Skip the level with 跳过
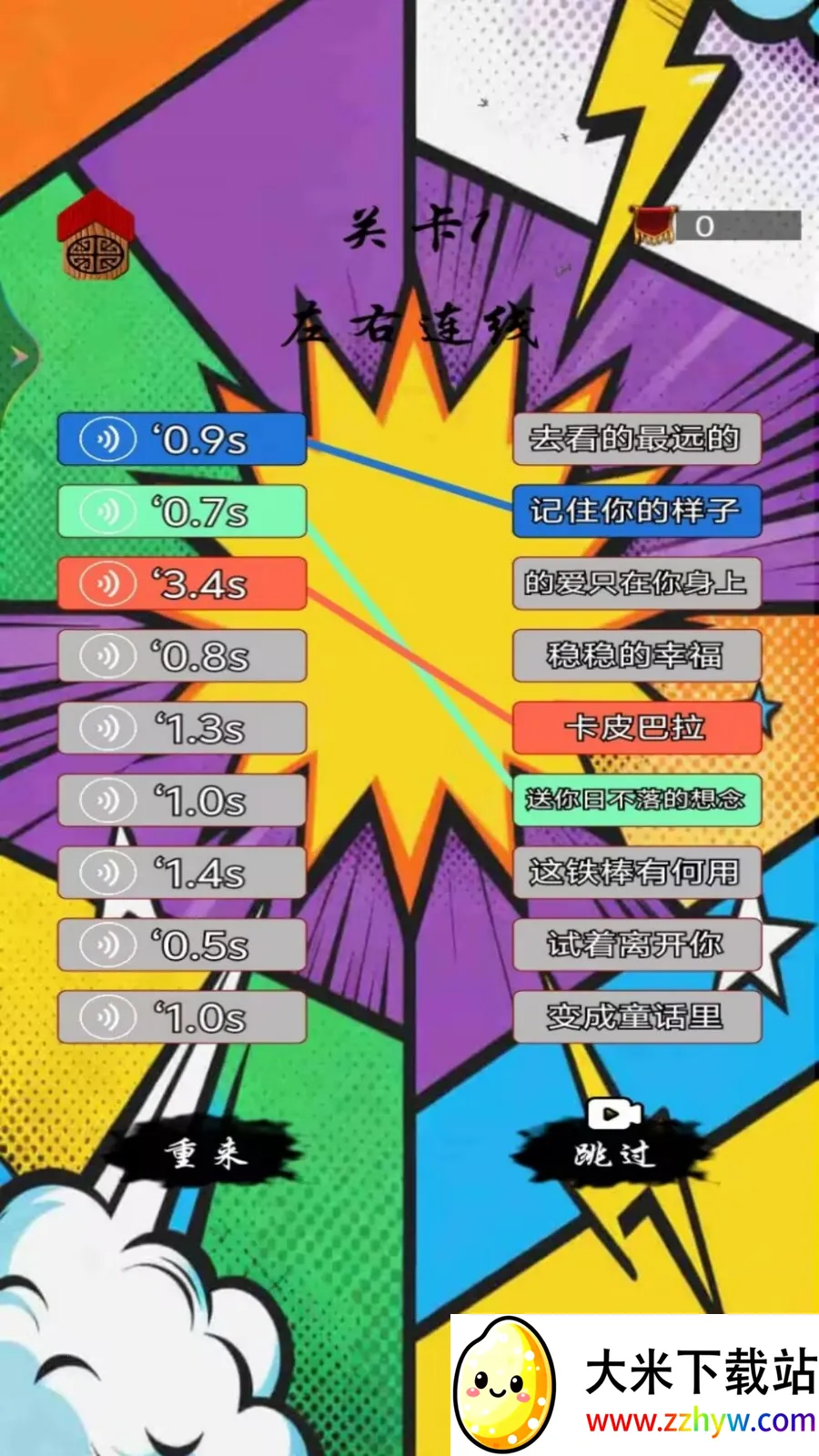 tap(613, 1152)
